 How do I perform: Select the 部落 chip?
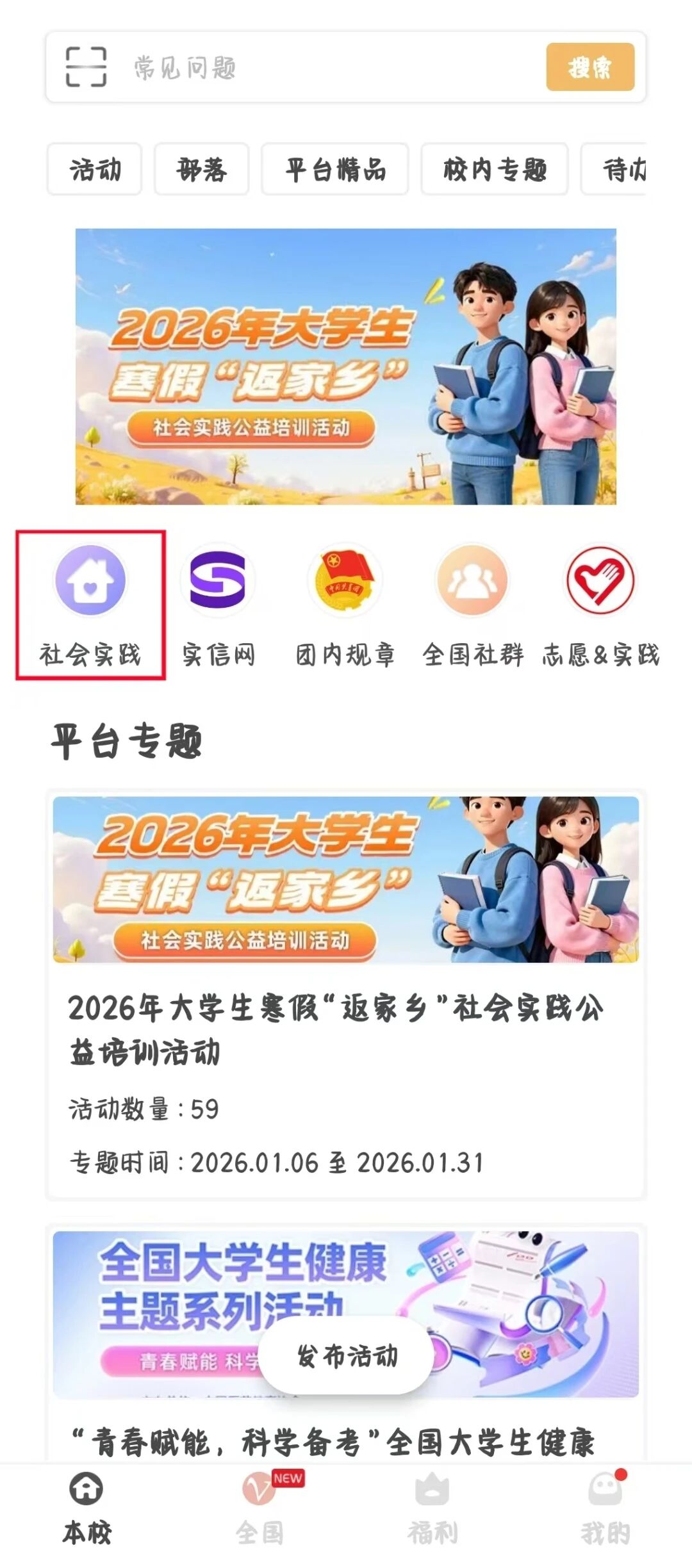click(x=201, y=170)
